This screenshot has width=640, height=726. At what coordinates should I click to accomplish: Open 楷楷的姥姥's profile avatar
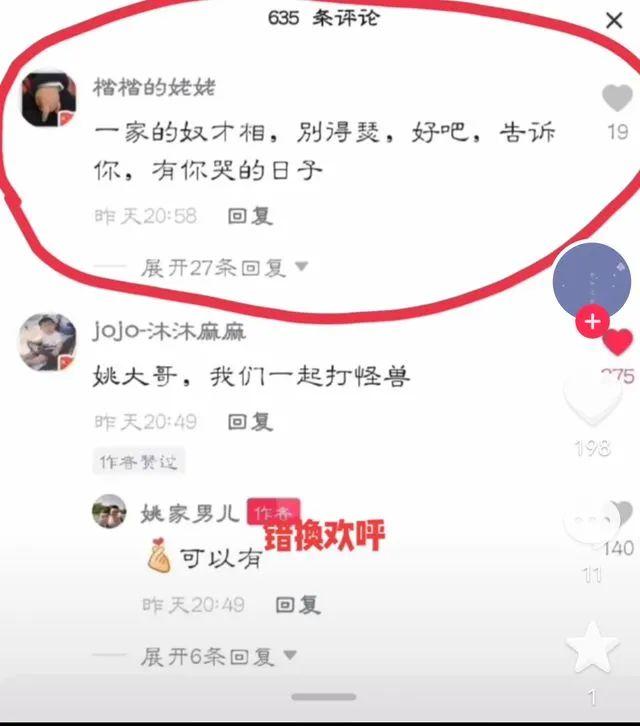(x=48, y=99)
